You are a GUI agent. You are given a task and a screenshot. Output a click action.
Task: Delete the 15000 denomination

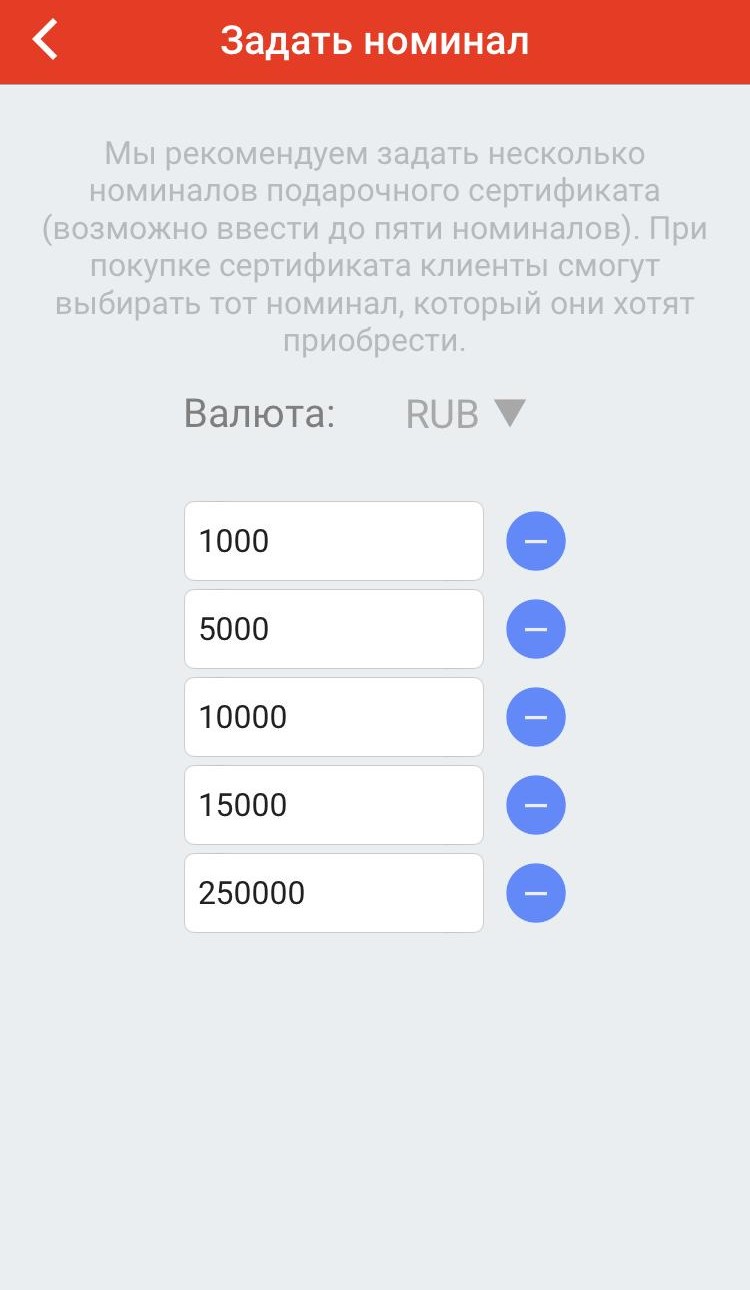point(536,805)
